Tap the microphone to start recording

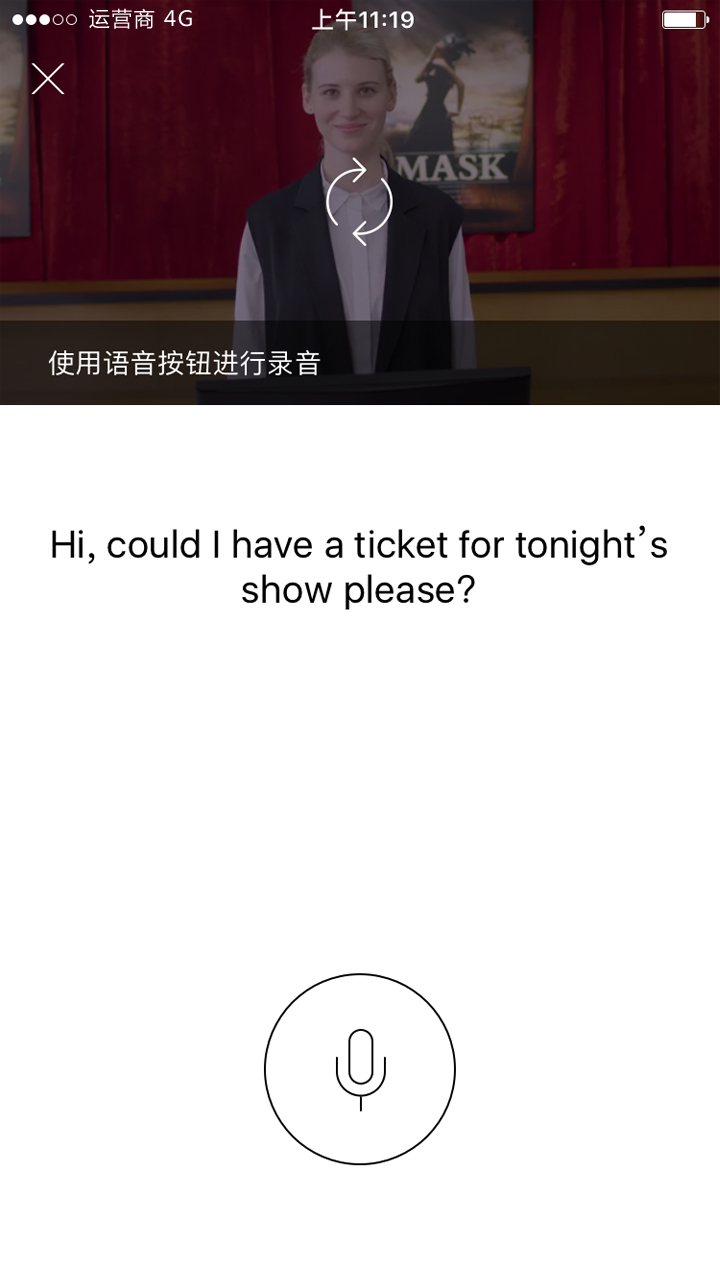[360, 1069]
